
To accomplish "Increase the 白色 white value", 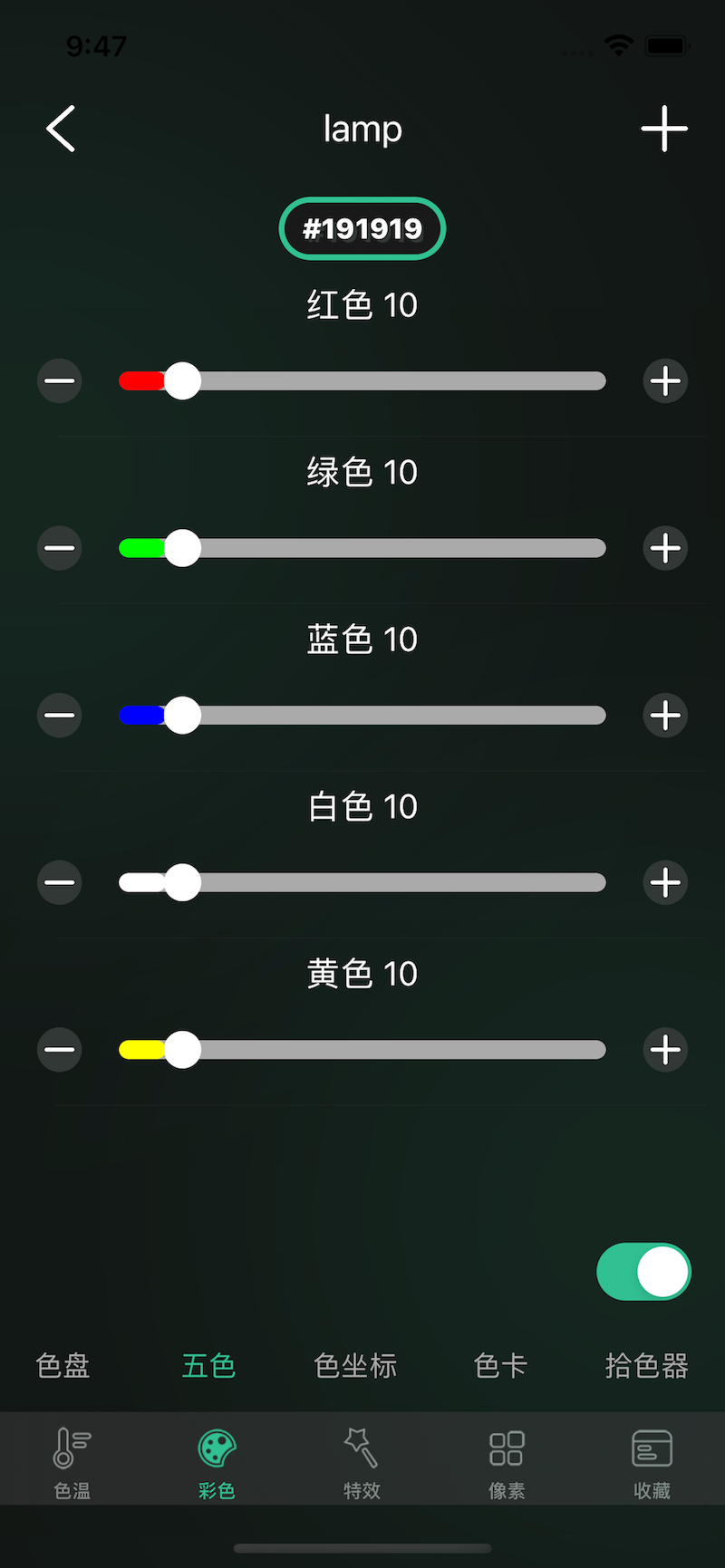I will 665,882.
